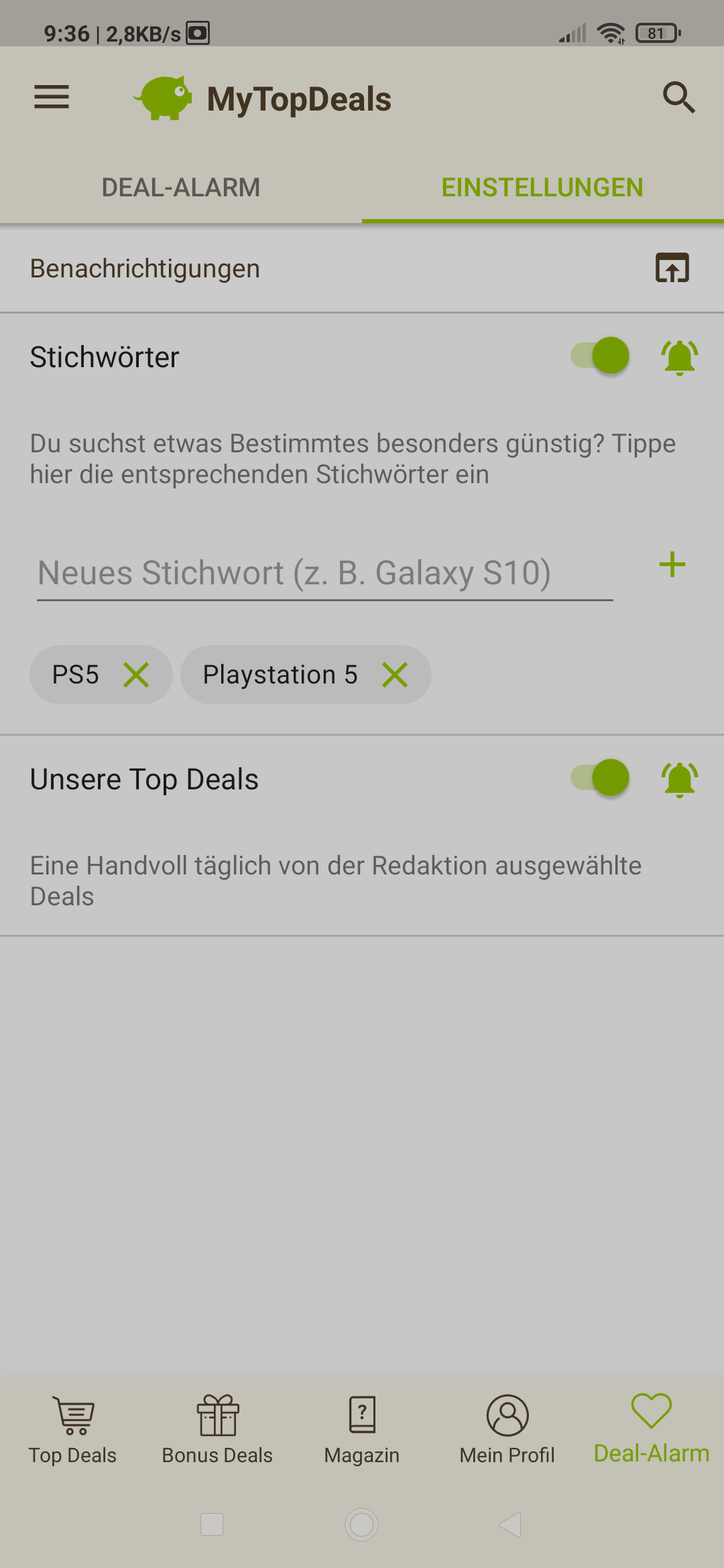This screenshot has width=724, height=1568.
Task: Open the Bonus Deals section
Action: pos(217,1430)
